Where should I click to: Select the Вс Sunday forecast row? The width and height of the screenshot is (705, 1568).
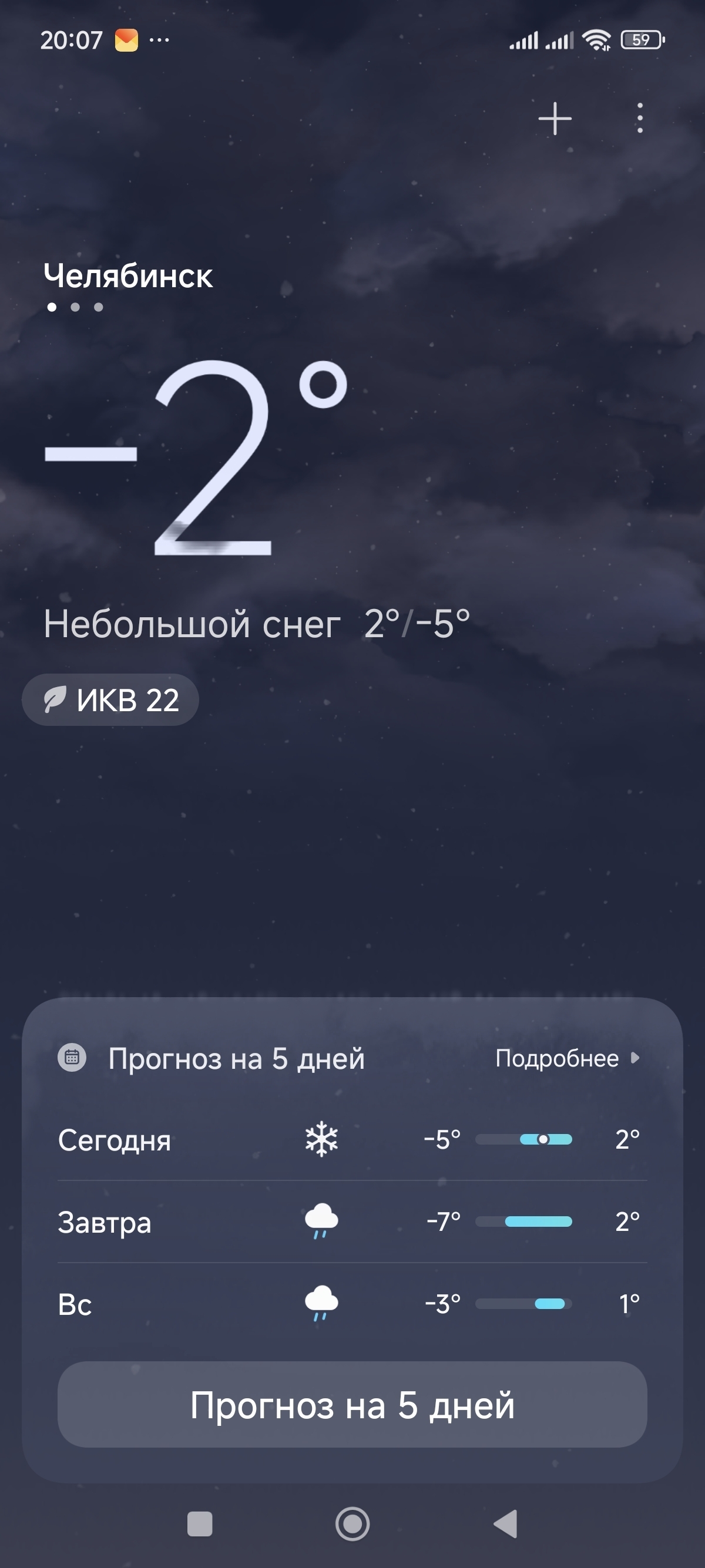(x=352, y=1304)
